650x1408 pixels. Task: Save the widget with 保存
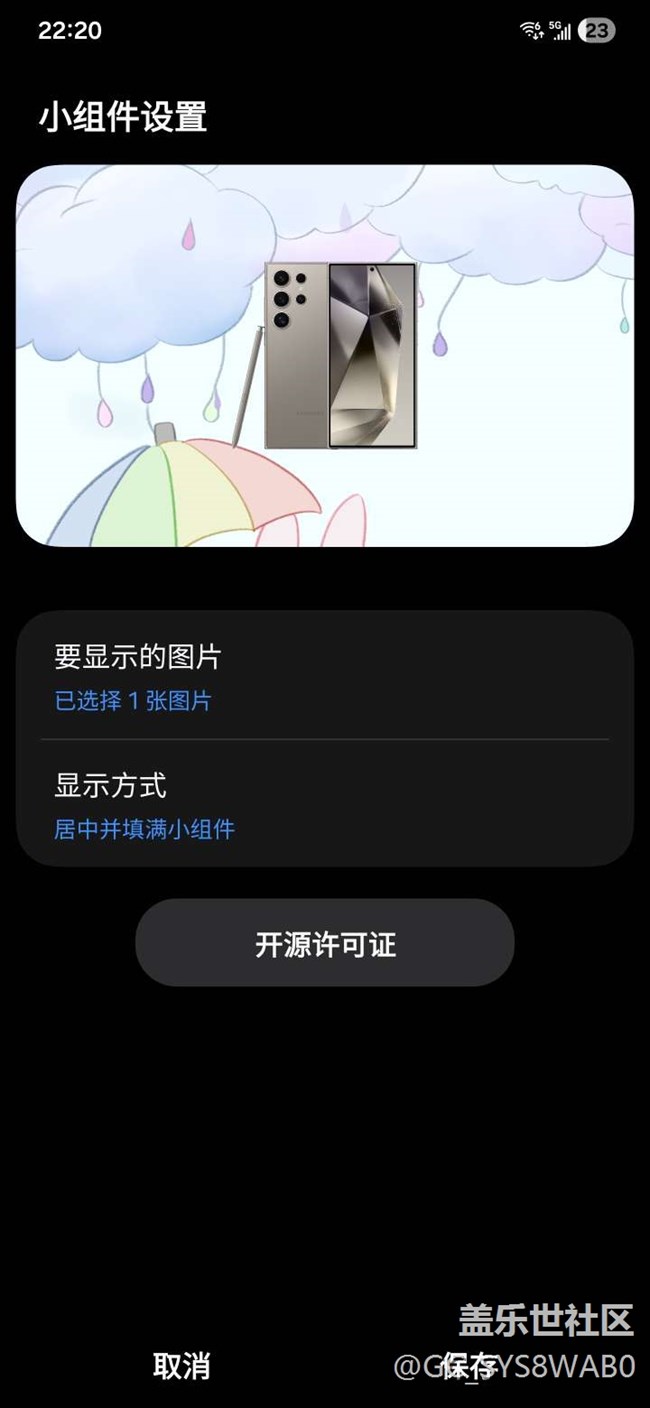point(470,1365)
